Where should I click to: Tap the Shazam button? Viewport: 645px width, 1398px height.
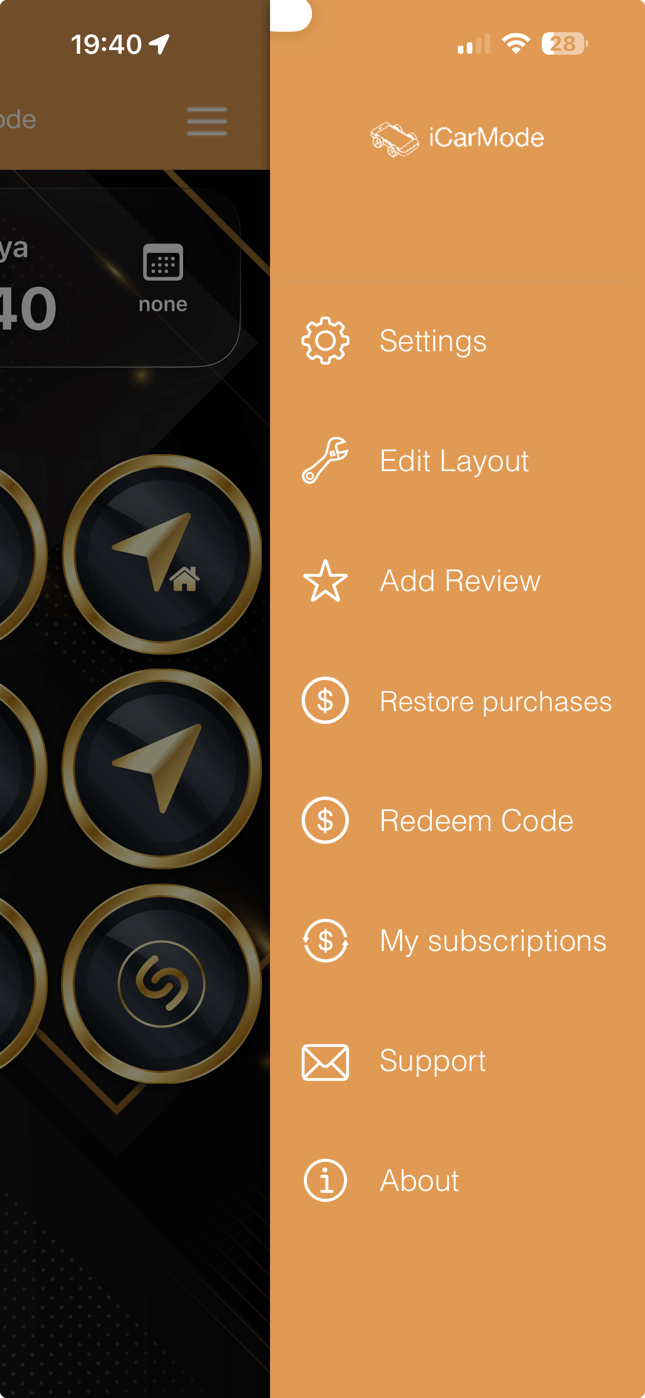(x=162, y=984)
